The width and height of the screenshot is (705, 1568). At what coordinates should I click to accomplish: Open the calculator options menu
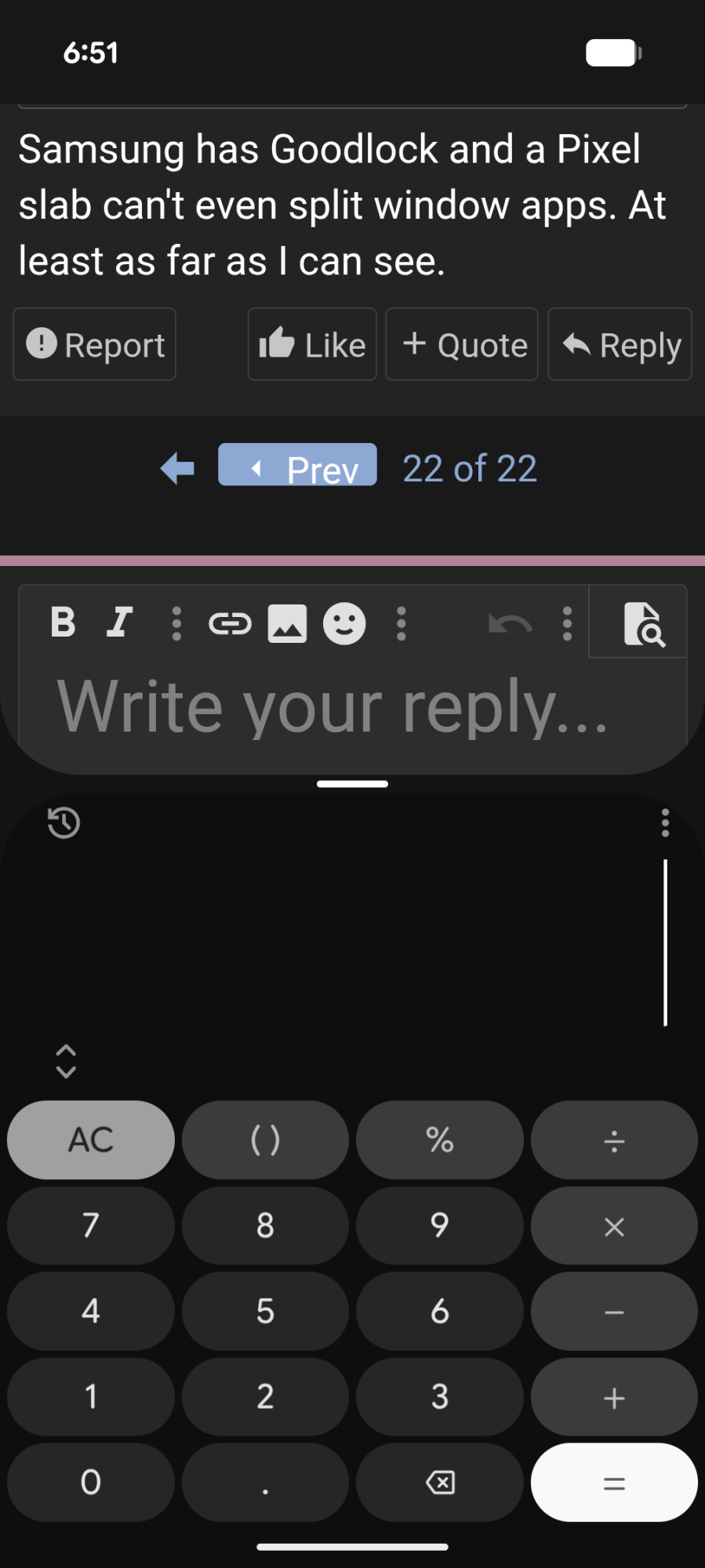[x=664, y=822]
